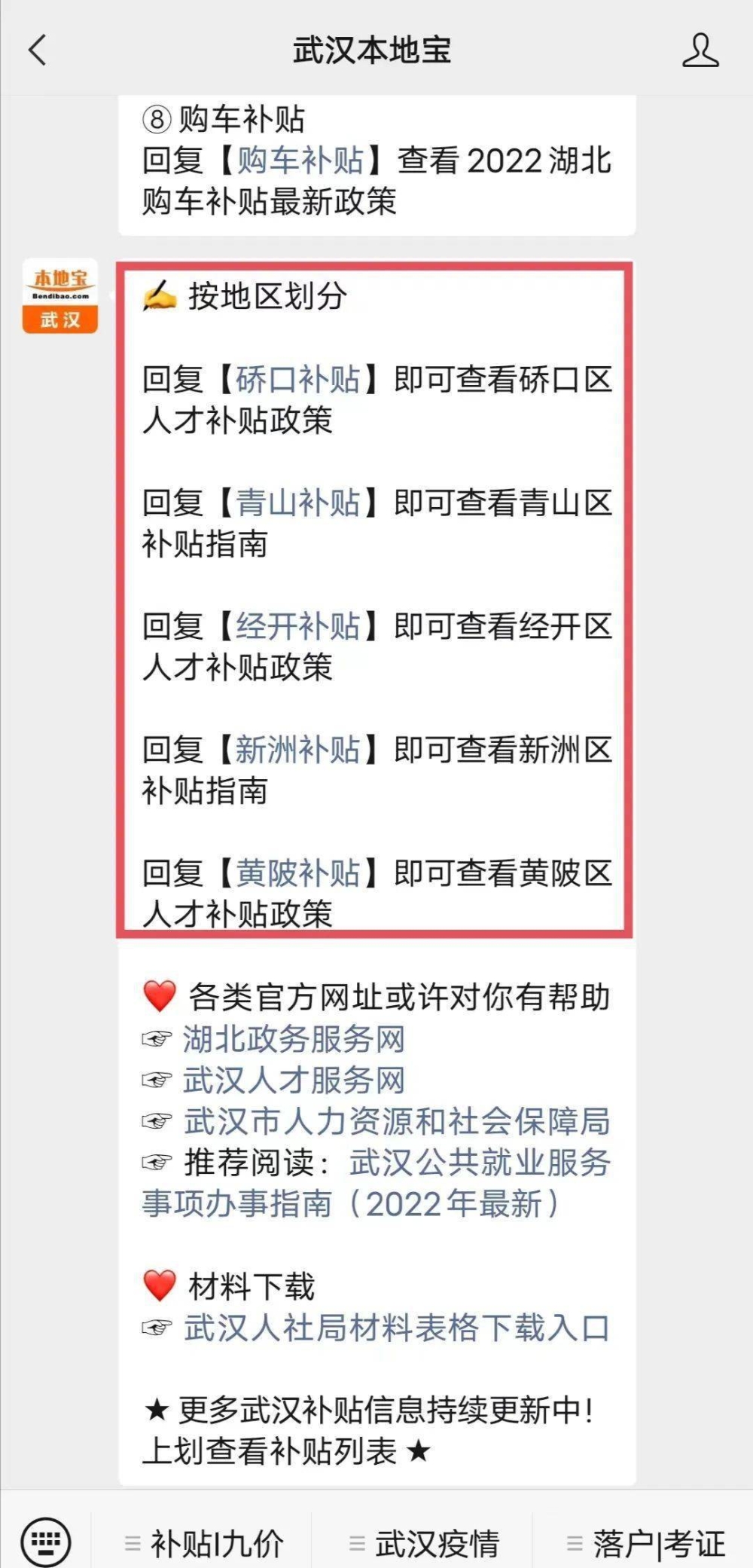Image resolution: width=753 pixels, height=1568 pixels.
Task: Open the account profile icon
Action: (x=700, y=50)
